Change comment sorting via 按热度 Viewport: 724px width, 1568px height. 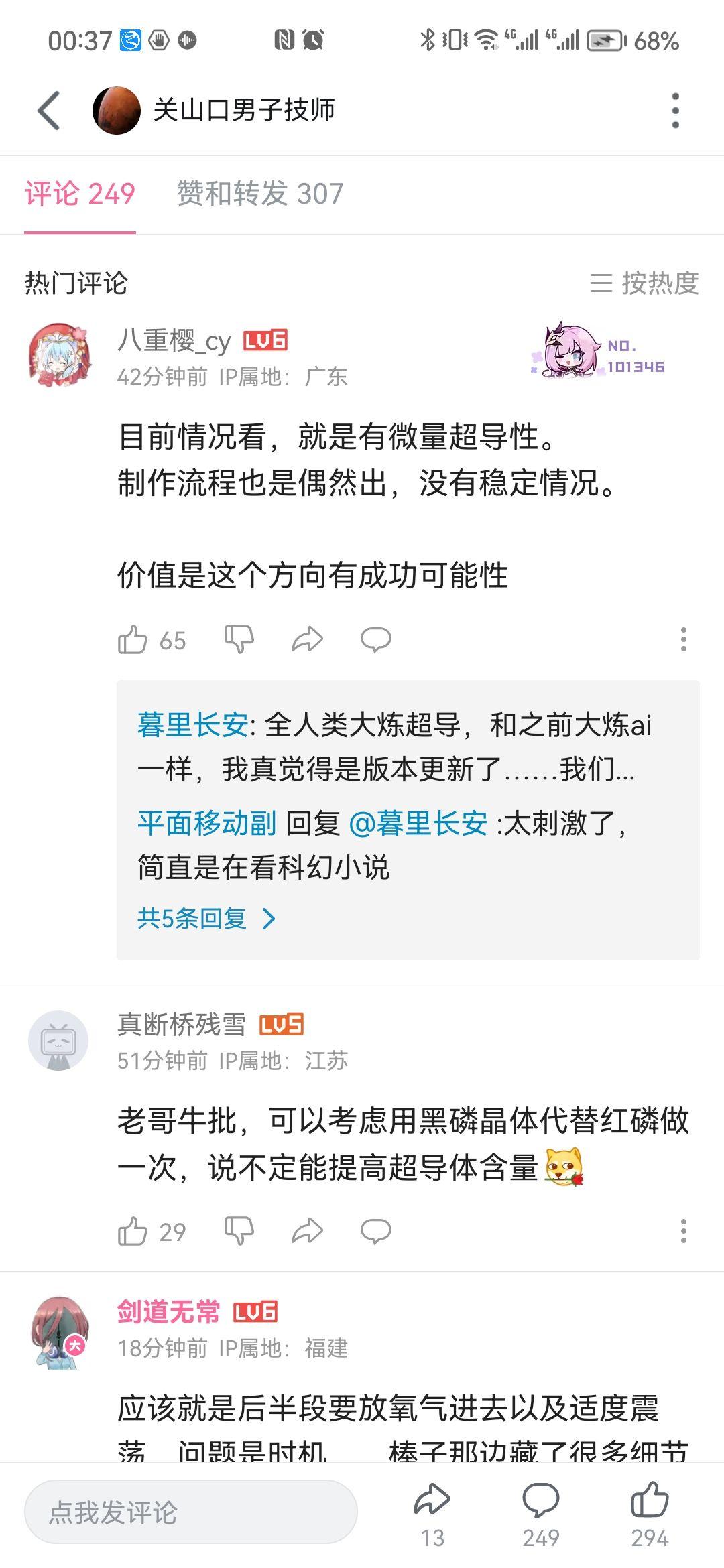644,283
